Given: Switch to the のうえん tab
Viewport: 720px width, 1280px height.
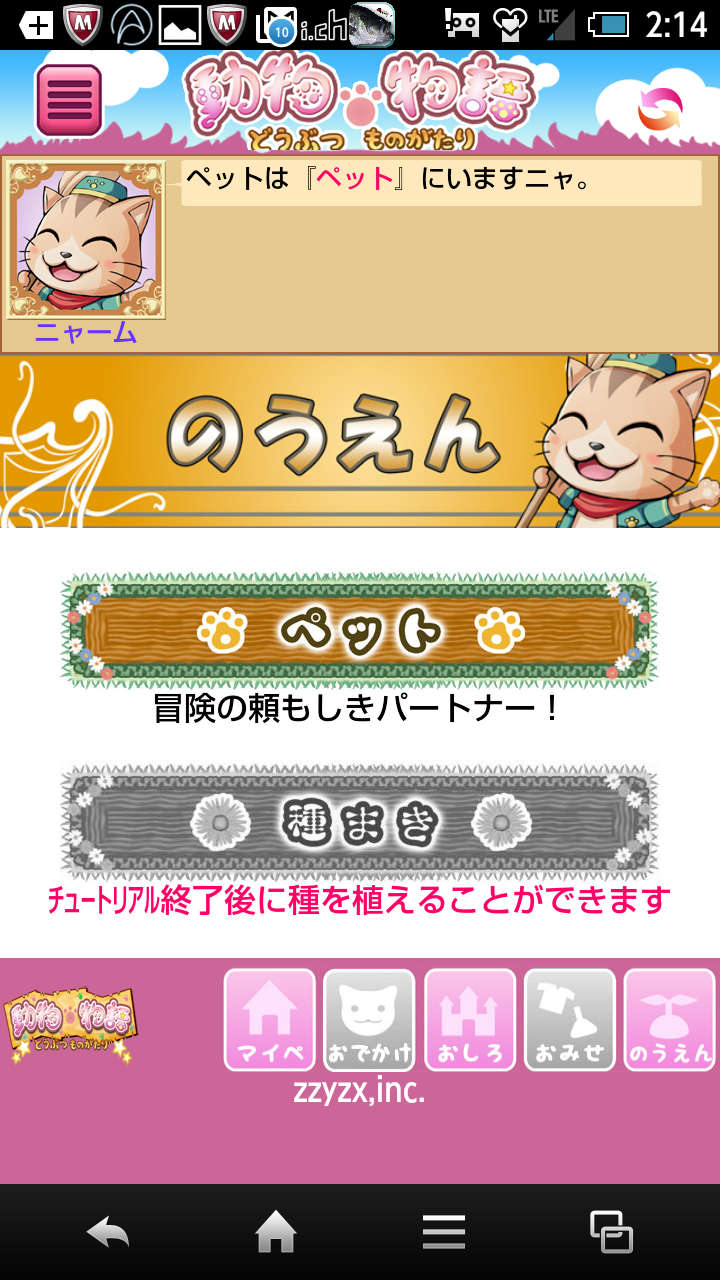Looking at the screenshot, I should coord(669,1019).
